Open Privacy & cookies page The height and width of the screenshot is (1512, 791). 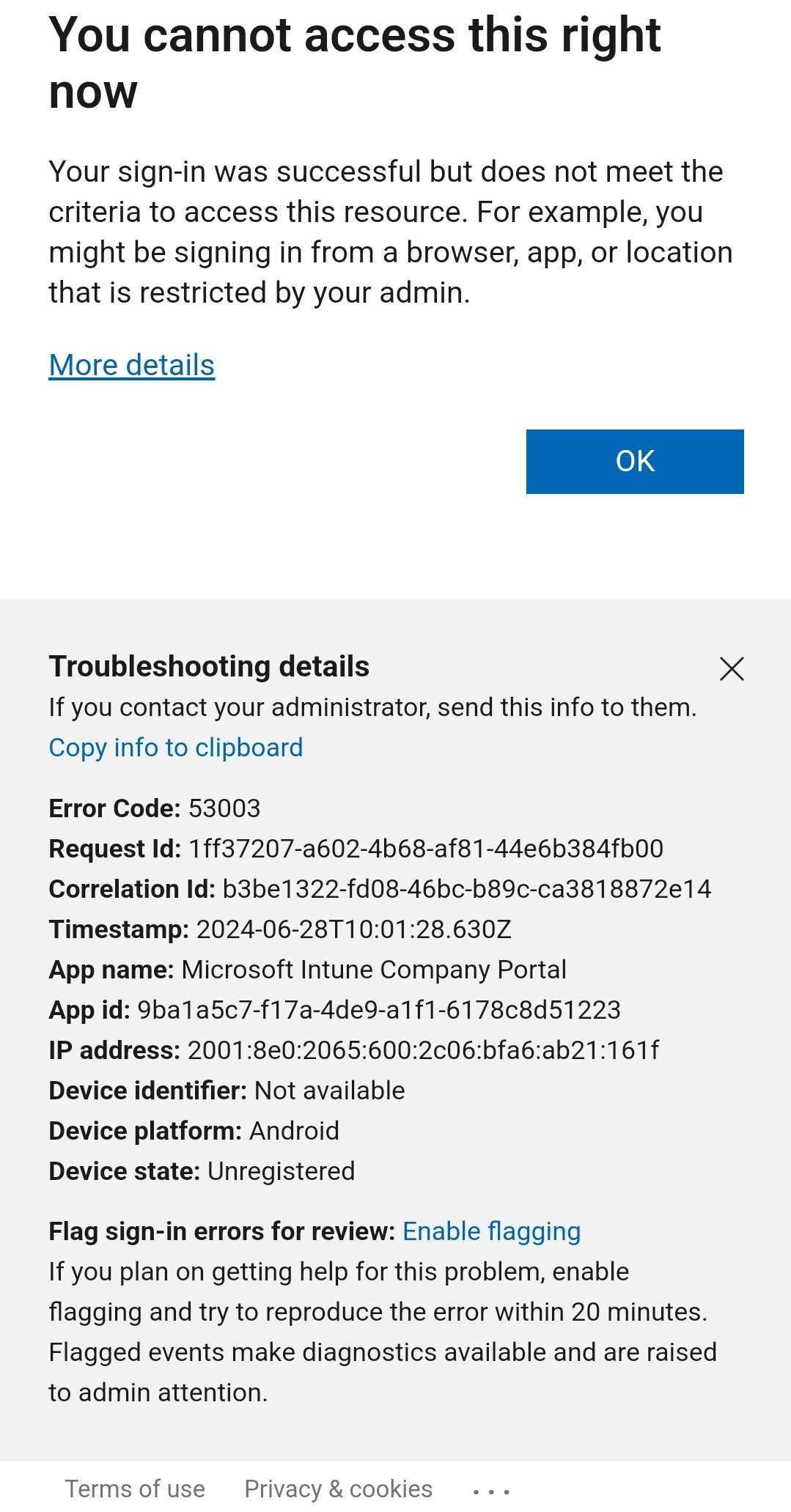point(339,1489)
